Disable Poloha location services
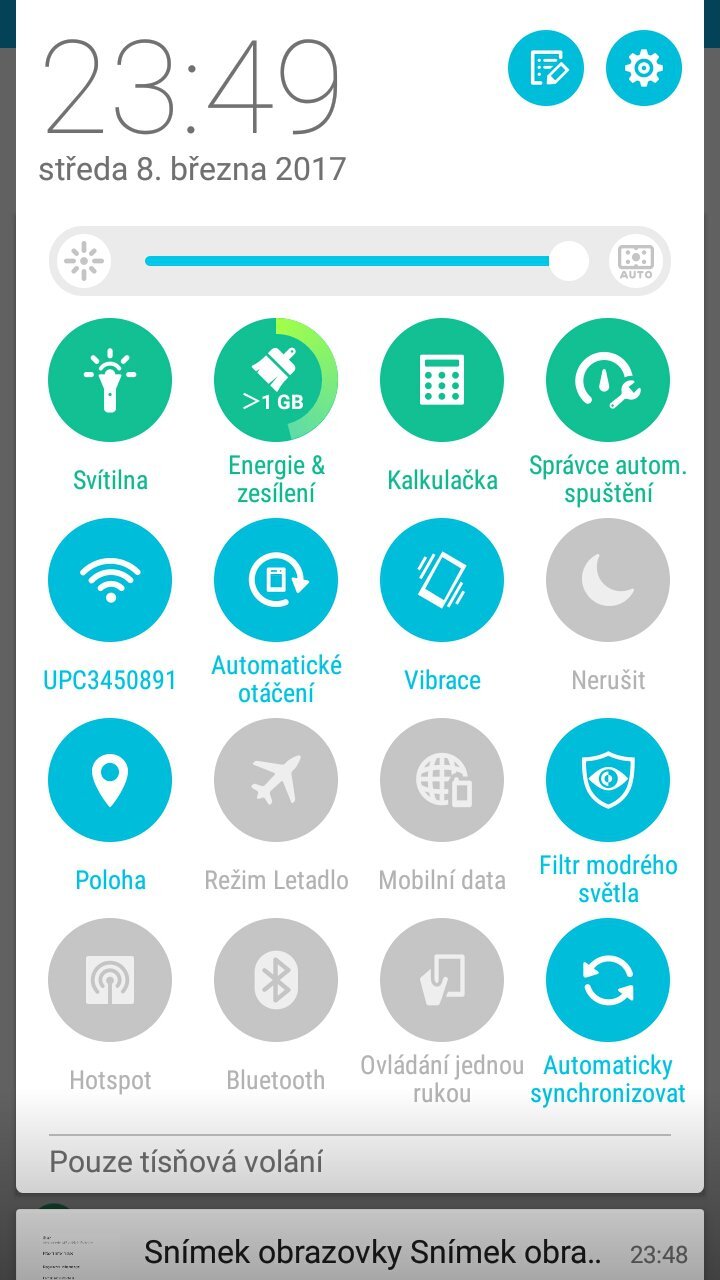This screenshot has width=720, height=1280. [110, 779]
